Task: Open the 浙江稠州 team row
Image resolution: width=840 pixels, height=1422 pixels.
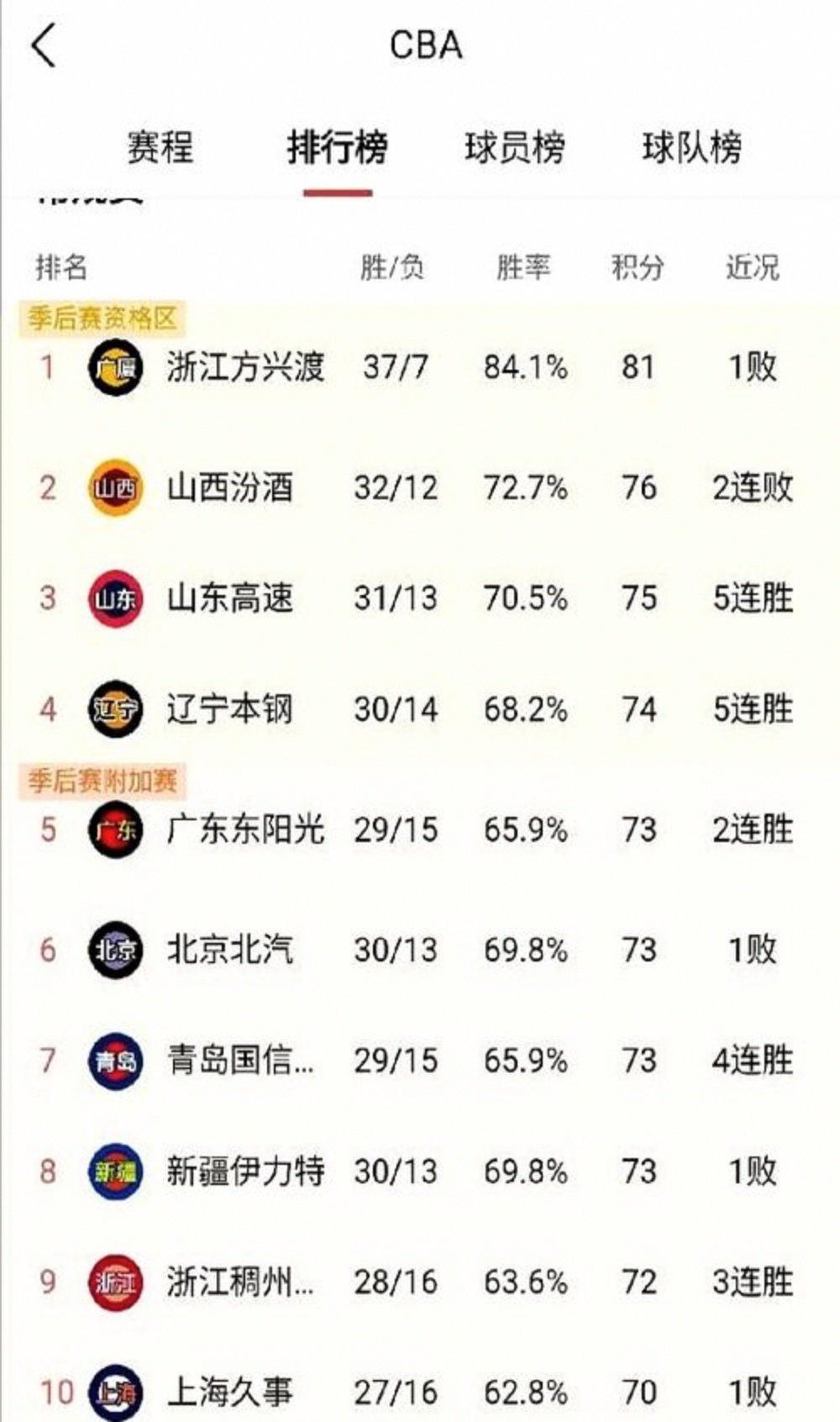Action: (240, 1282)
